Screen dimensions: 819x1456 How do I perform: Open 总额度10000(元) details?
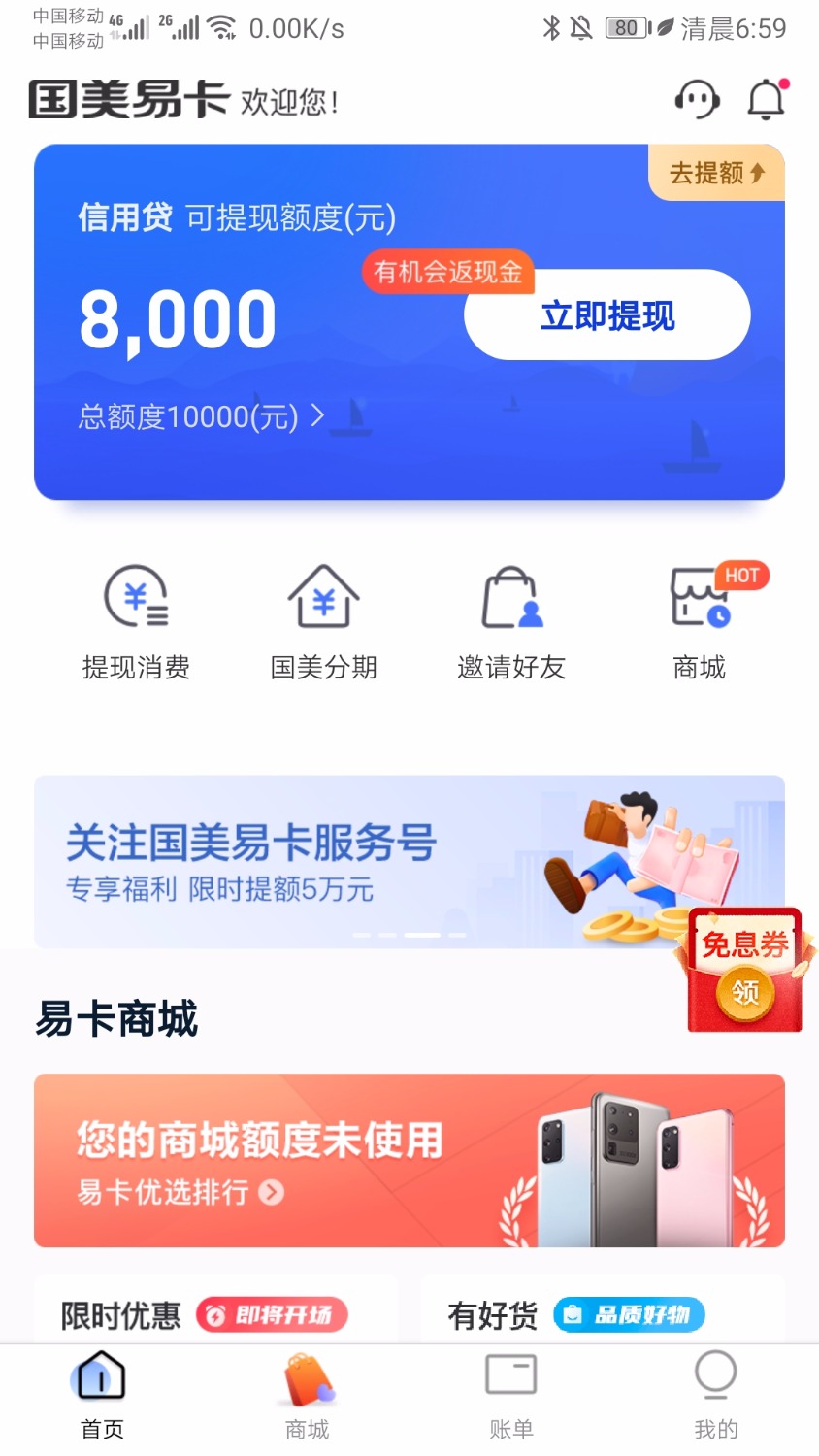[201, 416]
